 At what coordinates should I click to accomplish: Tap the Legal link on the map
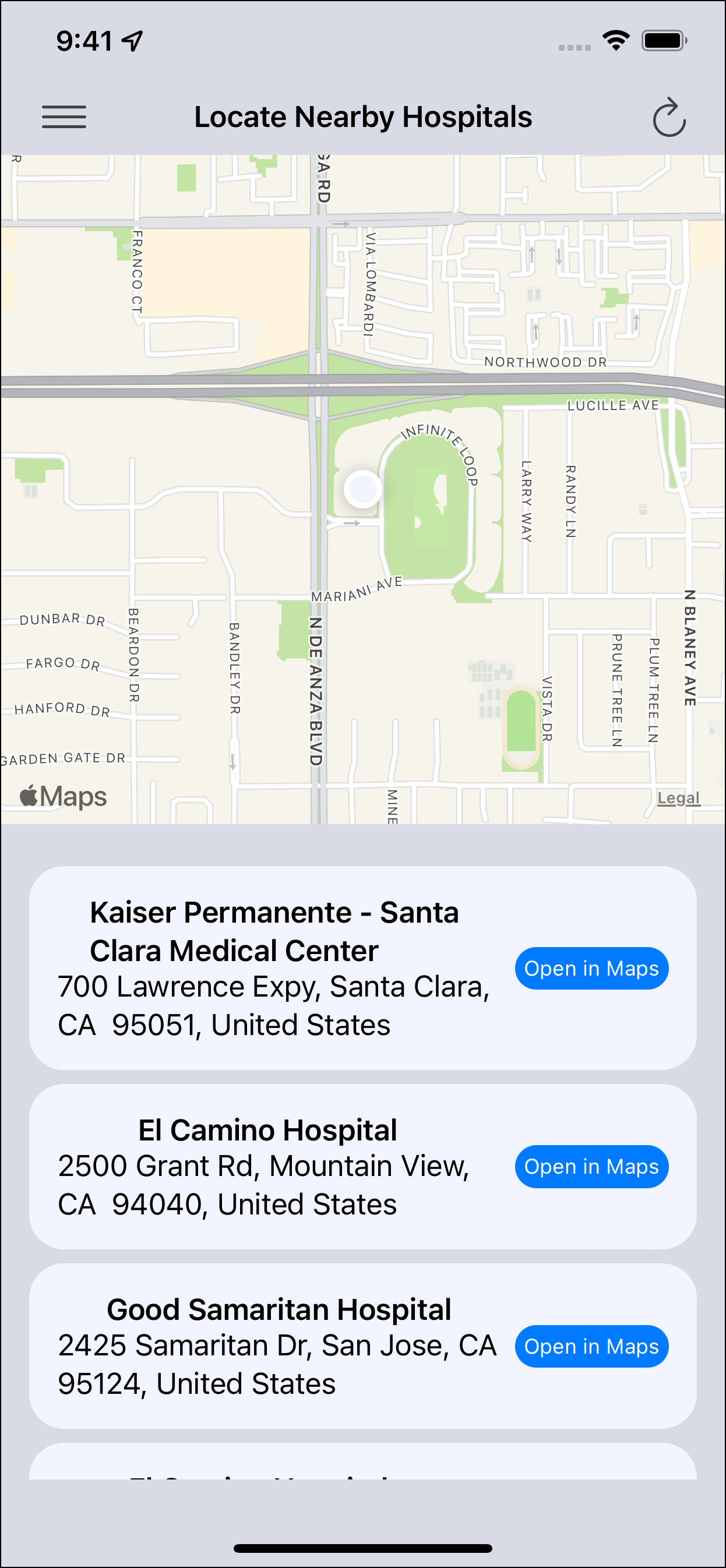(678, 797)
